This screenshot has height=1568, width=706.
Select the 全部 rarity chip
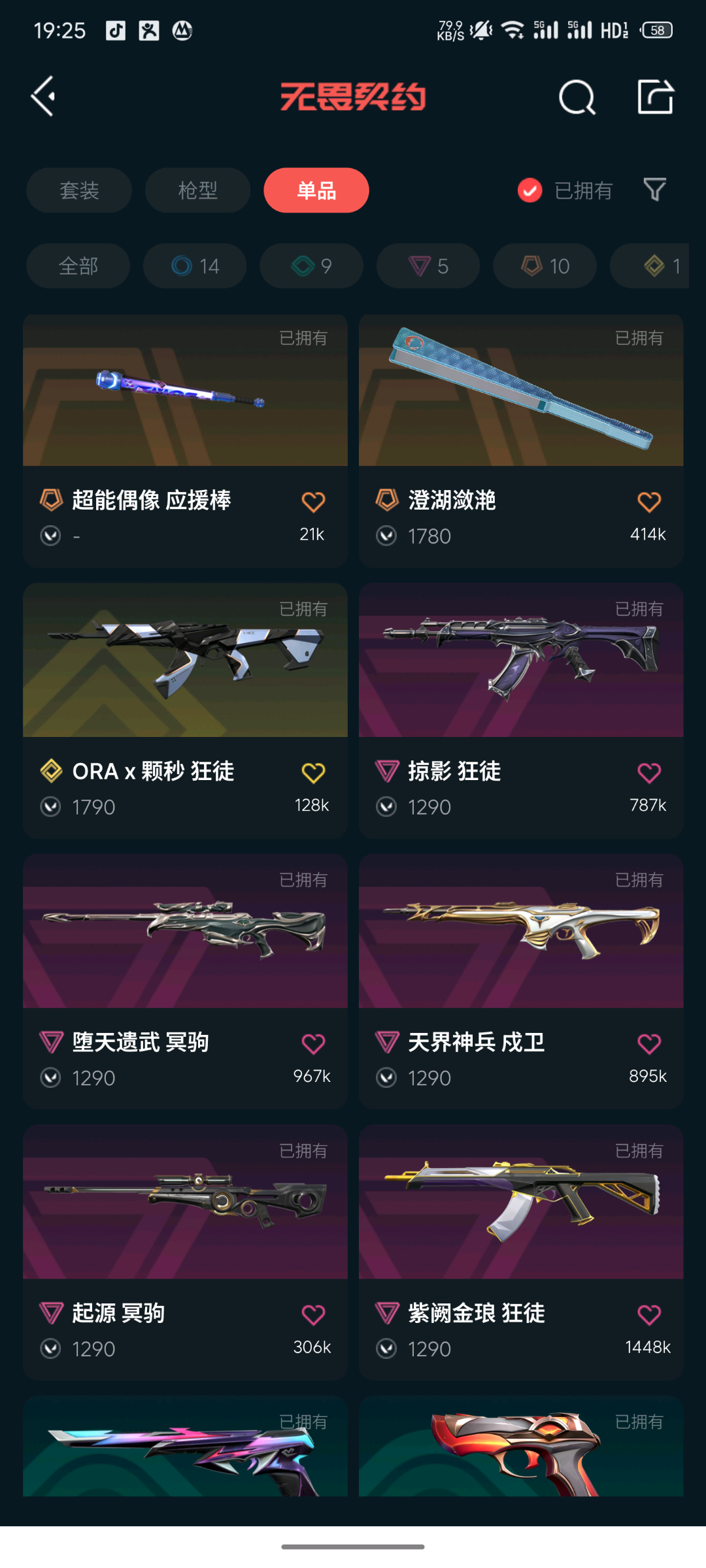click(78, 266)
